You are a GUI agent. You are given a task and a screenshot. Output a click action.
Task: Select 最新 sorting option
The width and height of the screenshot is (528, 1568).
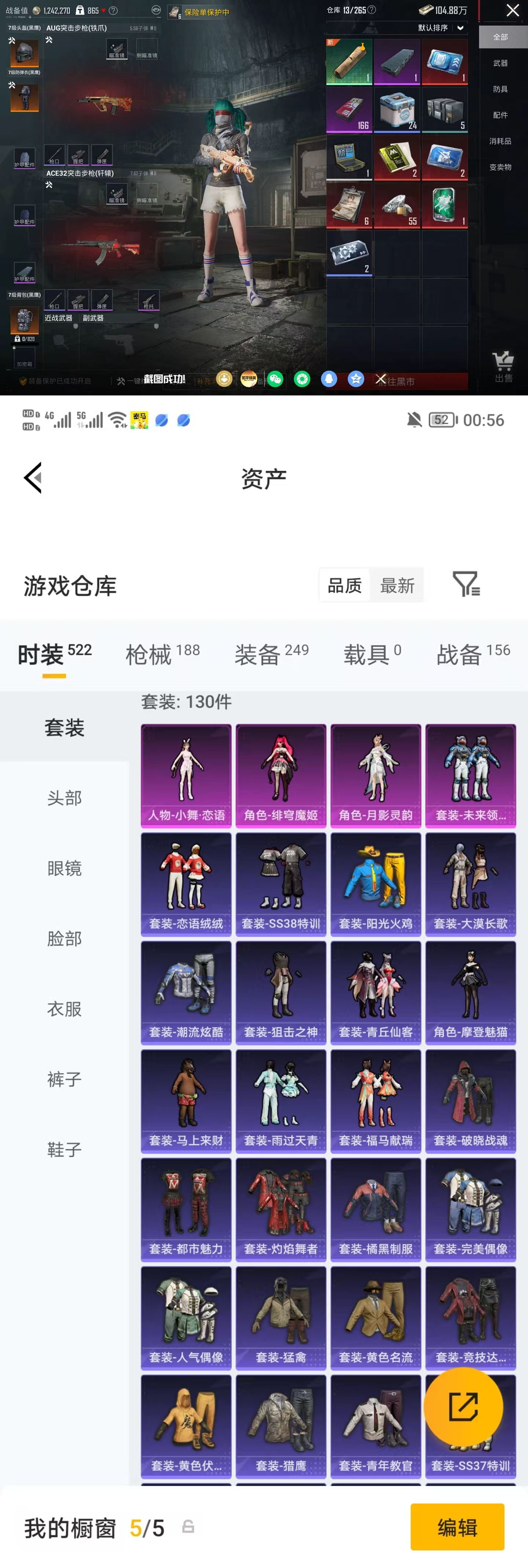(x=396, y=585)
